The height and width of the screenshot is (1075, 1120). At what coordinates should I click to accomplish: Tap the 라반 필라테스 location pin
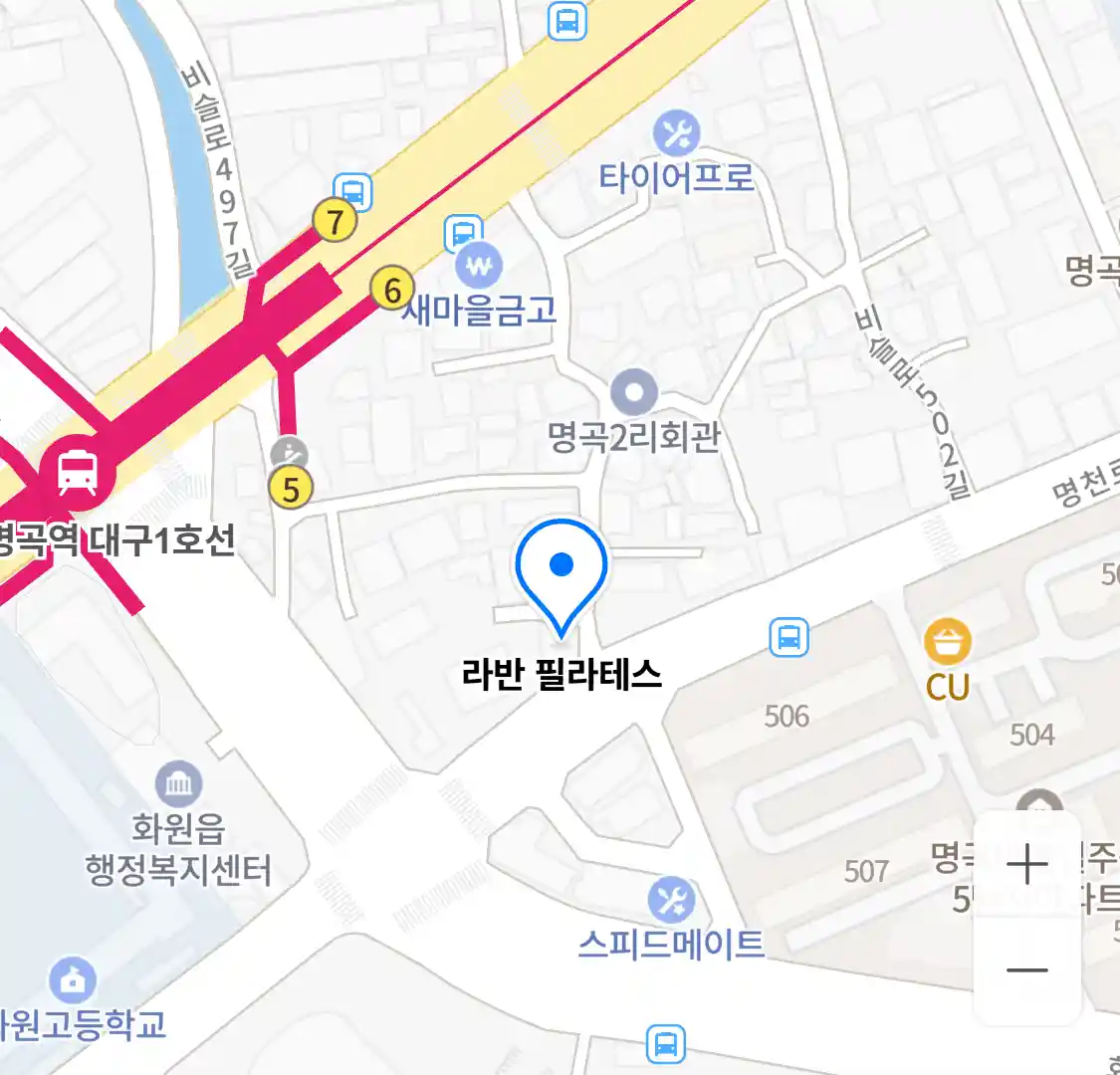tap(561, 574)
